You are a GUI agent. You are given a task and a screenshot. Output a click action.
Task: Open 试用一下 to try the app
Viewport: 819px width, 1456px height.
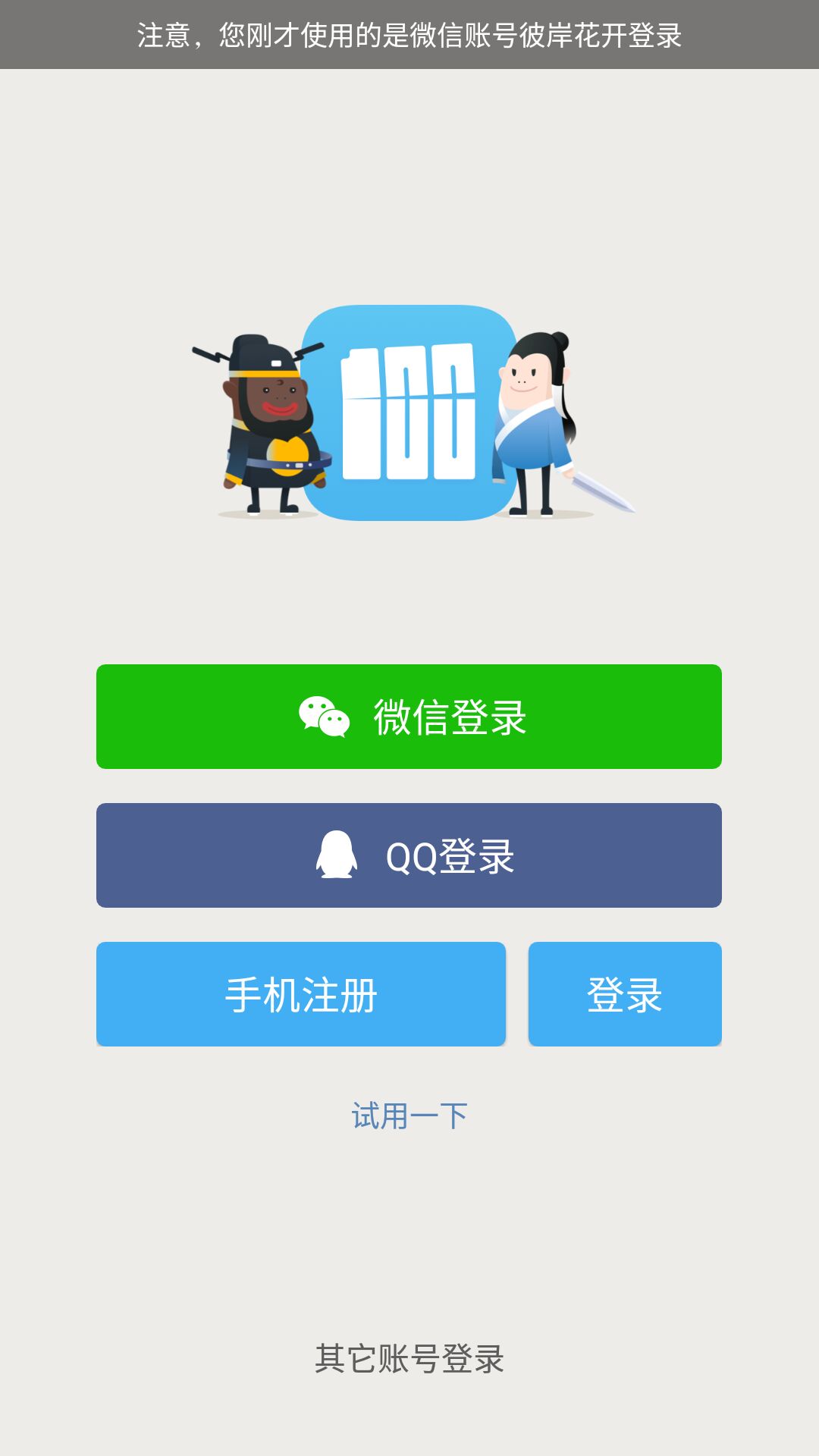[x=408, y=1115]
